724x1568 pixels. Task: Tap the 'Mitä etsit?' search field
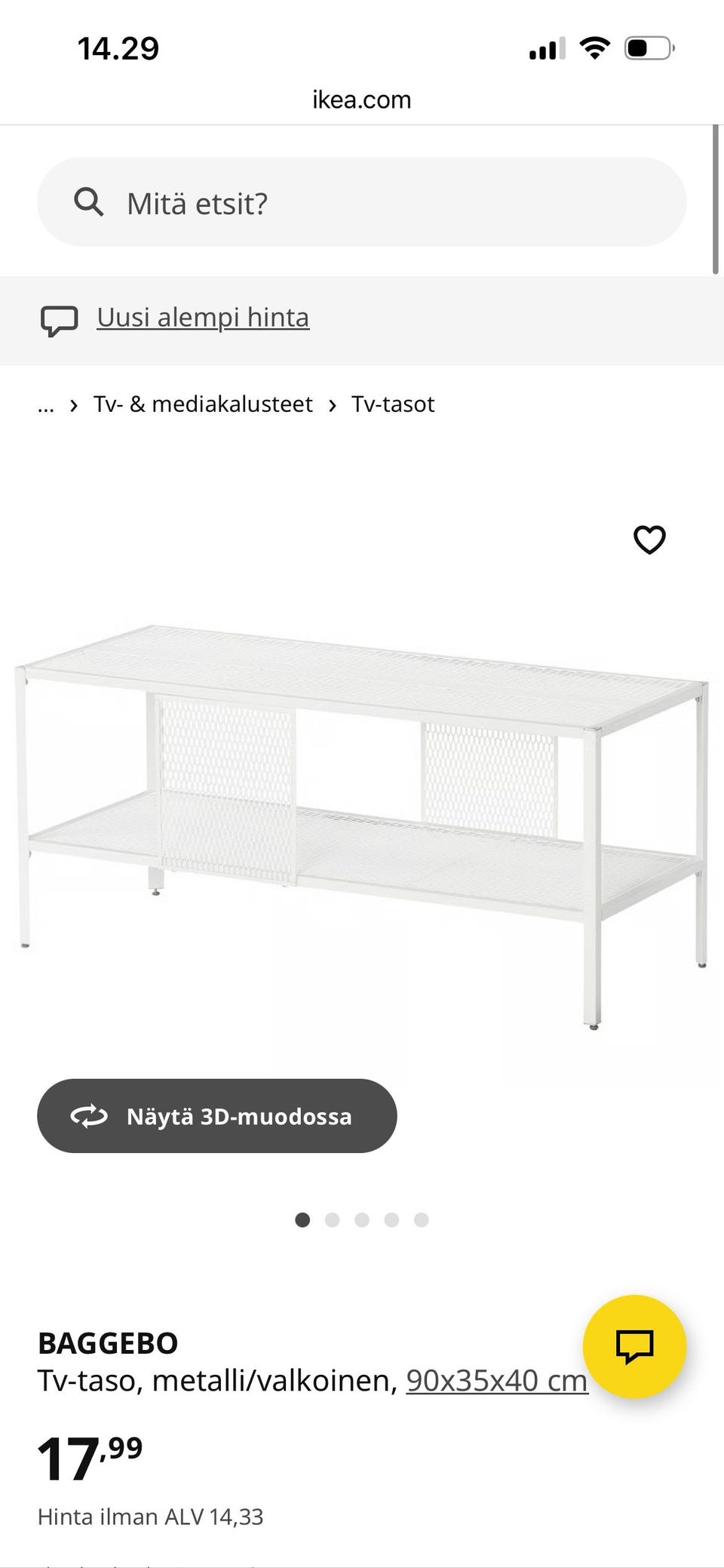click(x=362, y=202)
